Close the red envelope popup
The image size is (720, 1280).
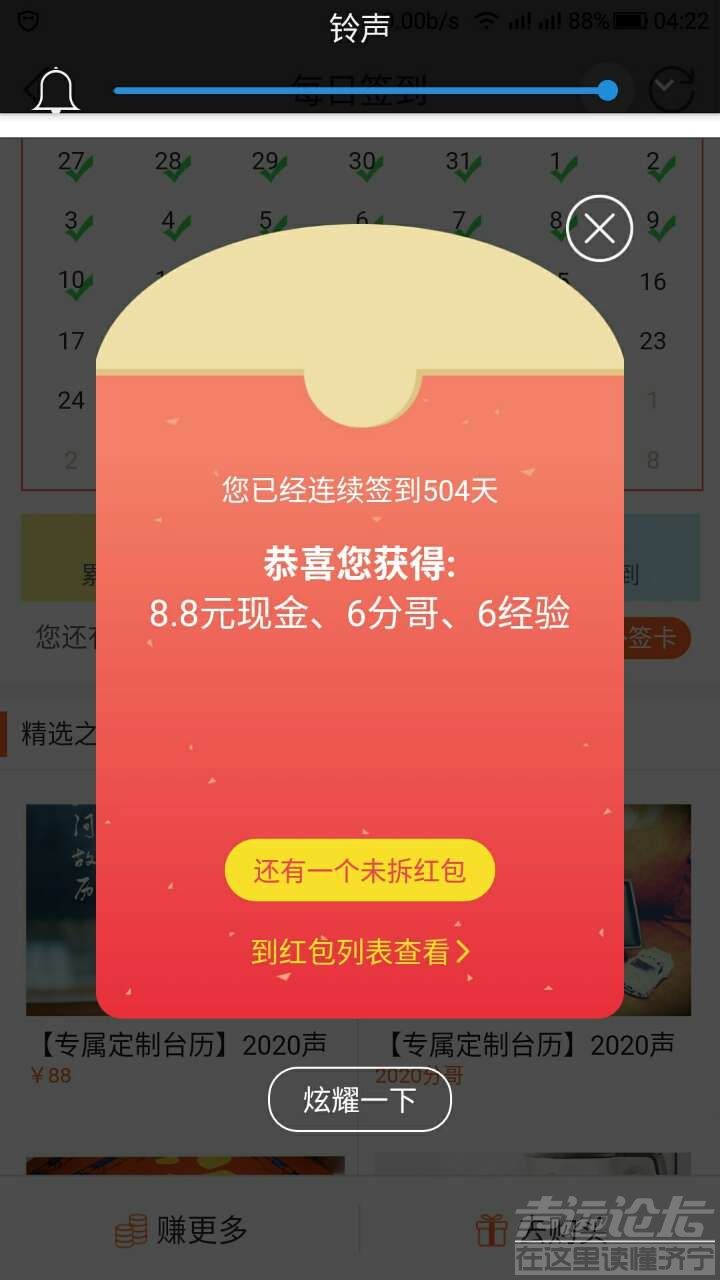click(599, 229)
